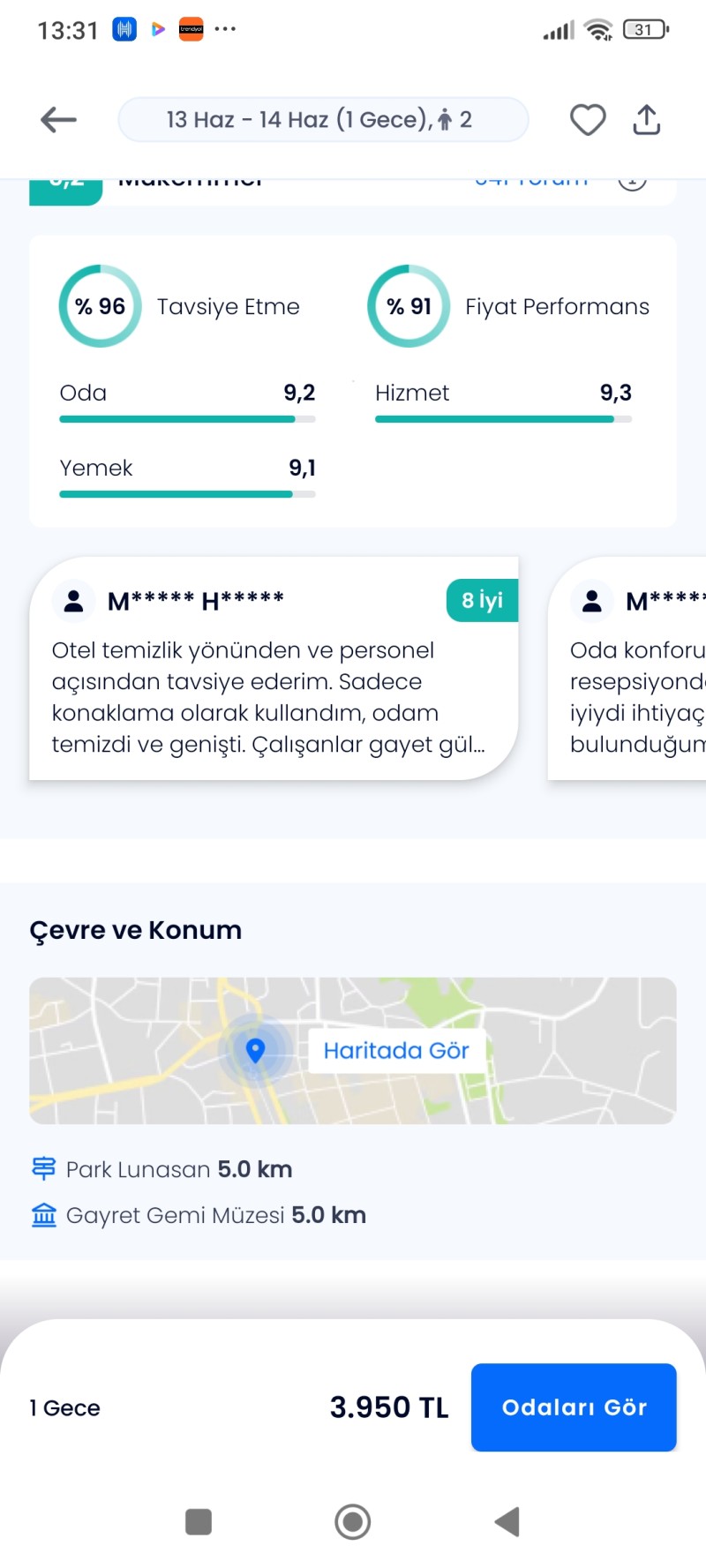Open system recent apps
706x1568 pixels.
tap(199, 1521)
